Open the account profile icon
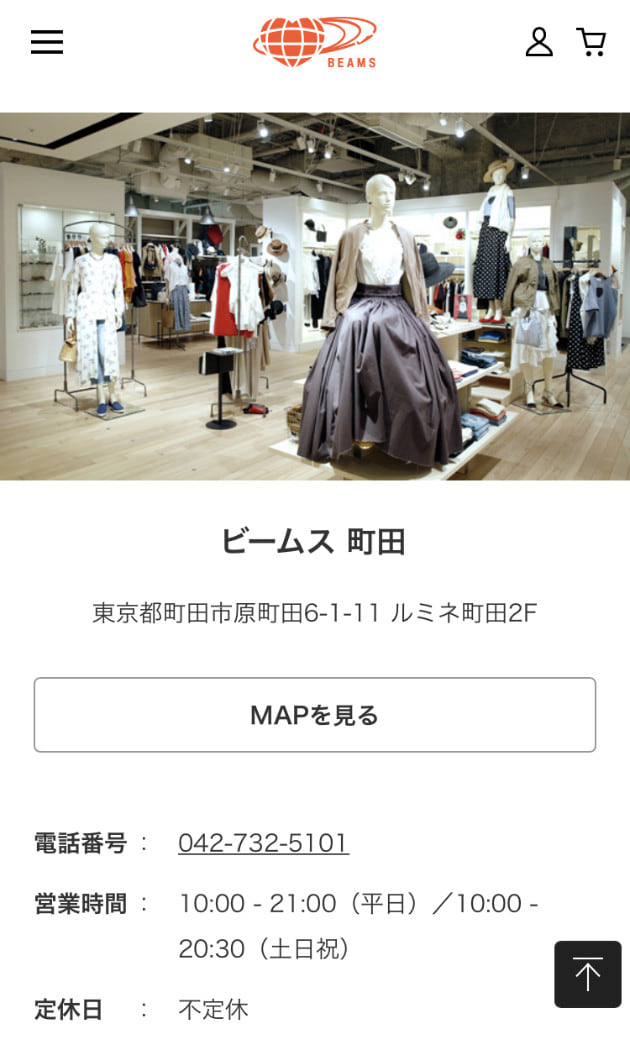 539,42
